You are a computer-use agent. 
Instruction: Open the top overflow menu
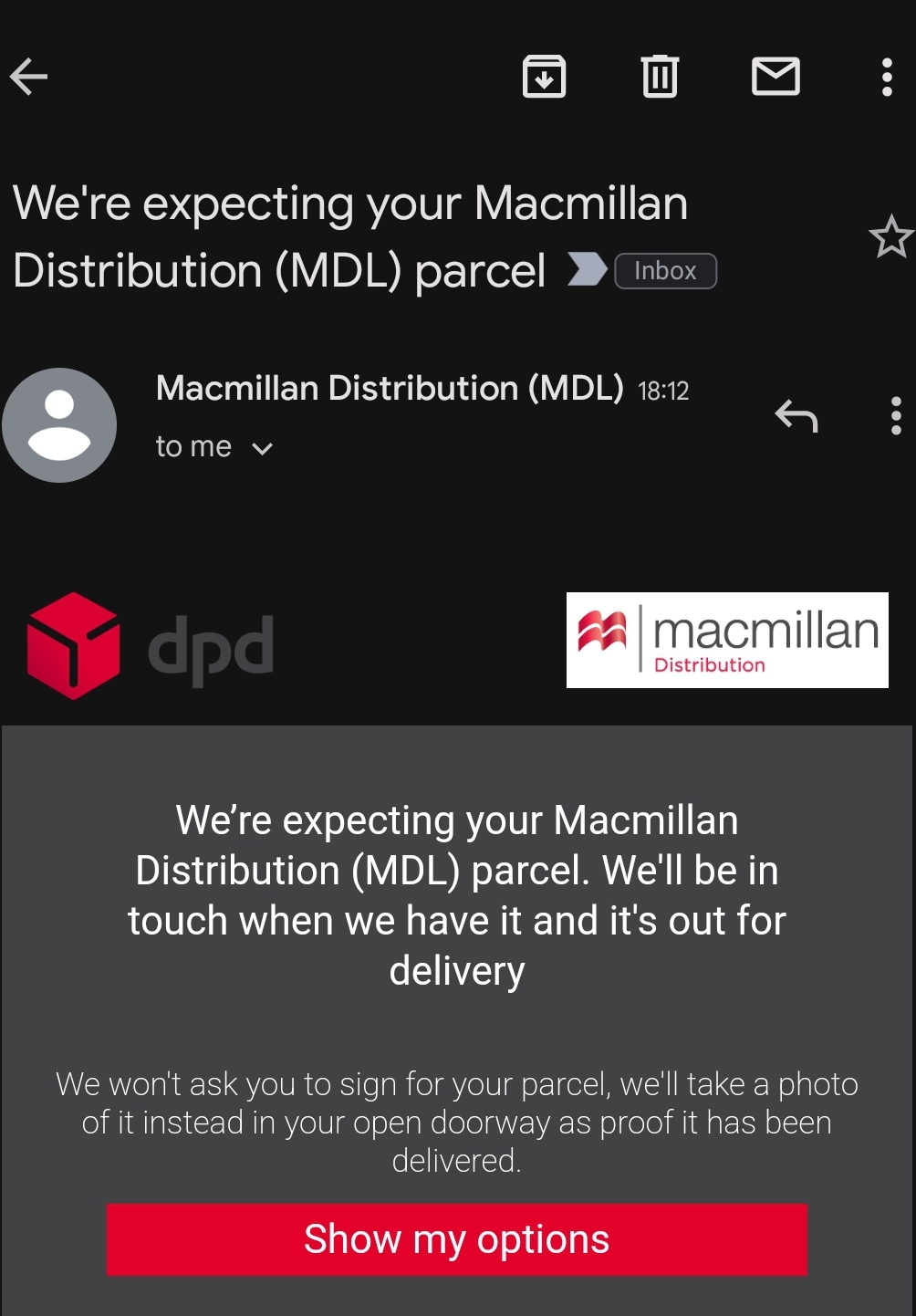pos(887,77)
